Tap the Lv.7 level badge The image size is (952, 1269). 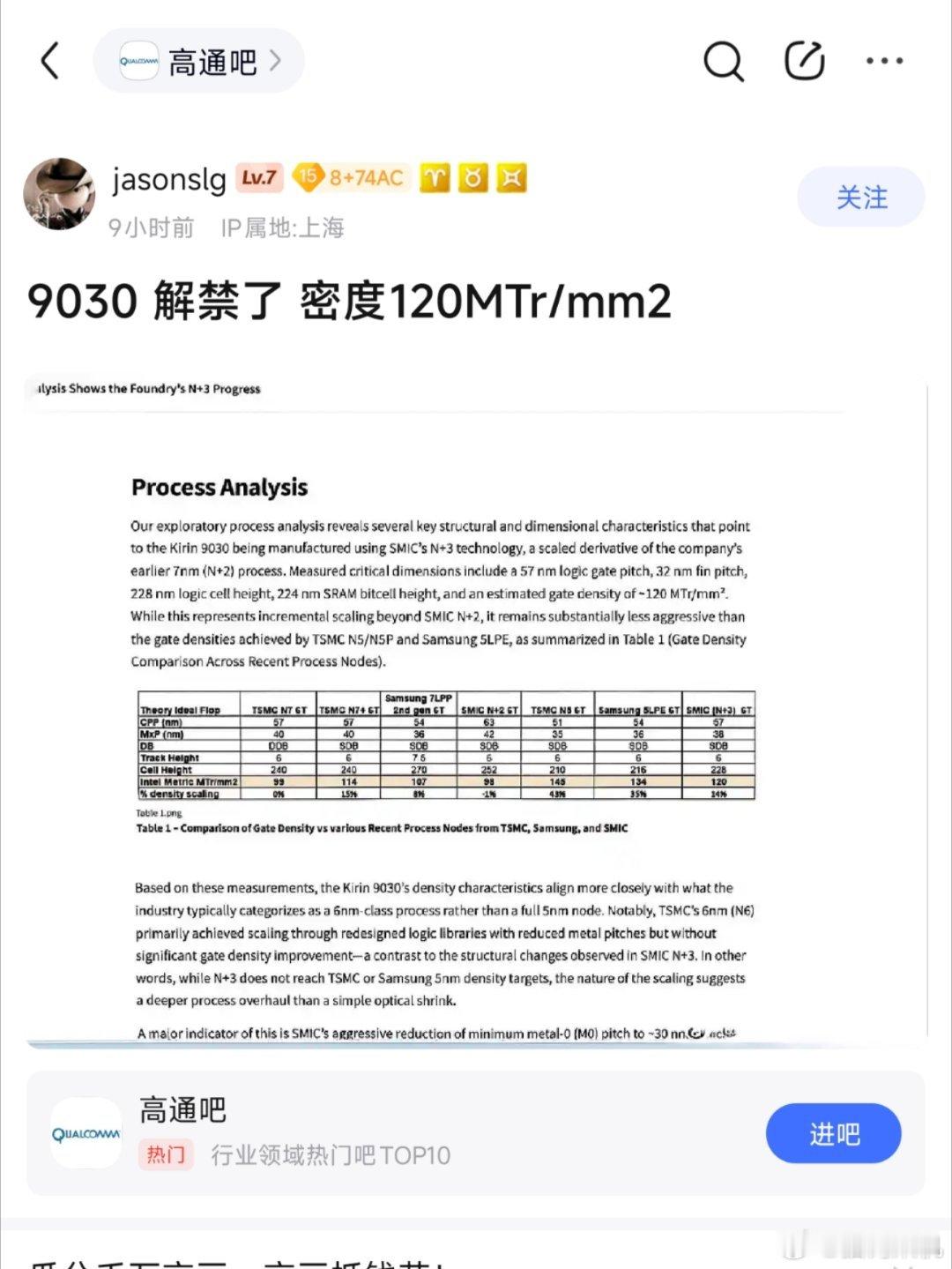[259, 177]
